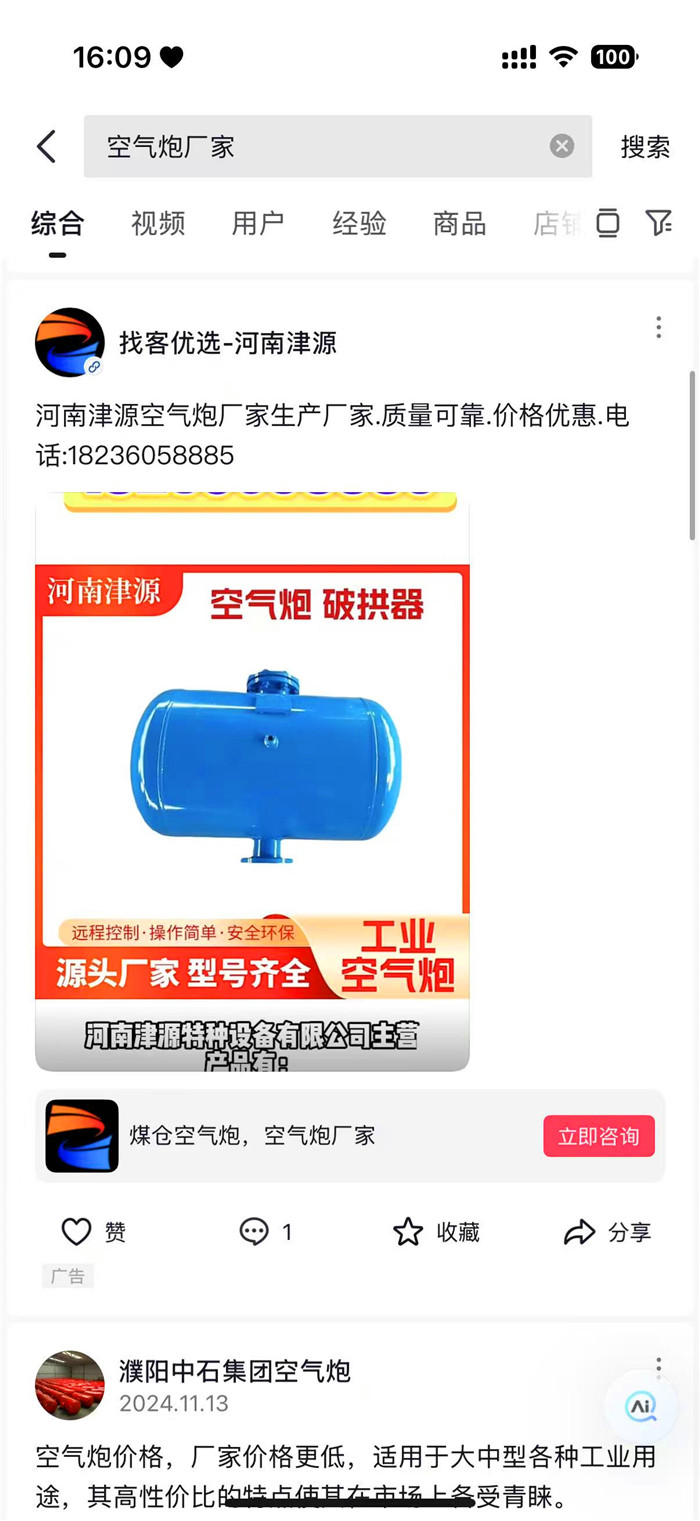
Task: Tap the 搜索 button
Action: pyautogui.click(x=645, y=146)
